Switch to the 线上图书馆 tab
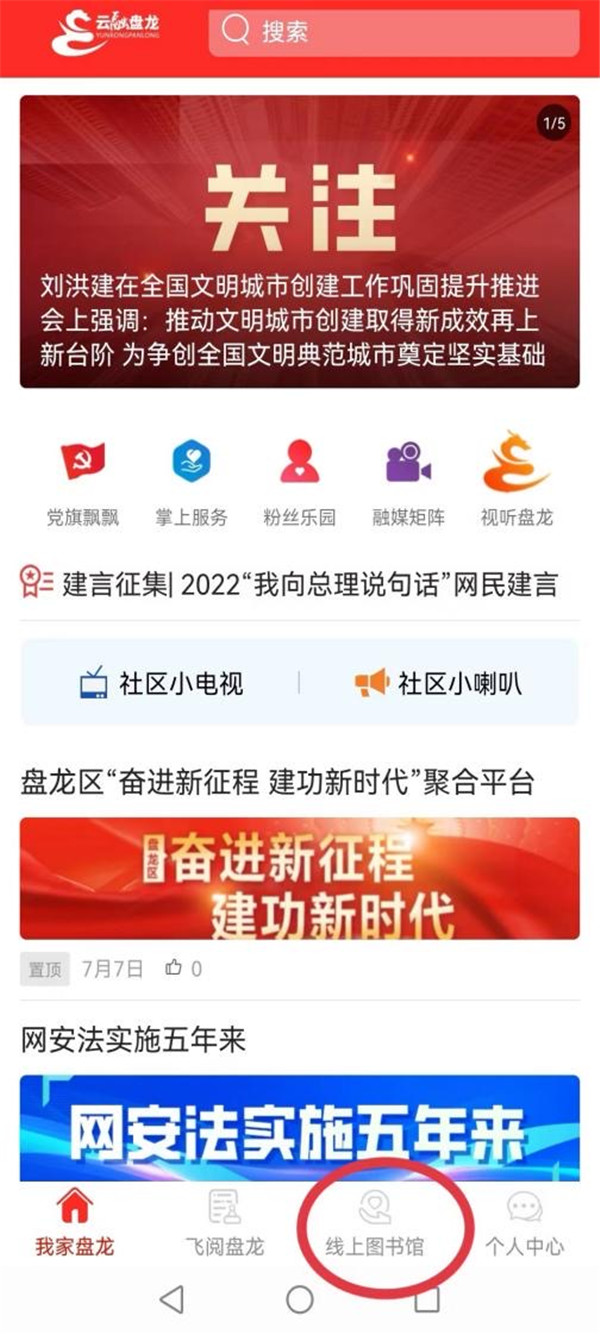The width and height of the screenshot is (600, 1334). click(x=375, y=1222)
